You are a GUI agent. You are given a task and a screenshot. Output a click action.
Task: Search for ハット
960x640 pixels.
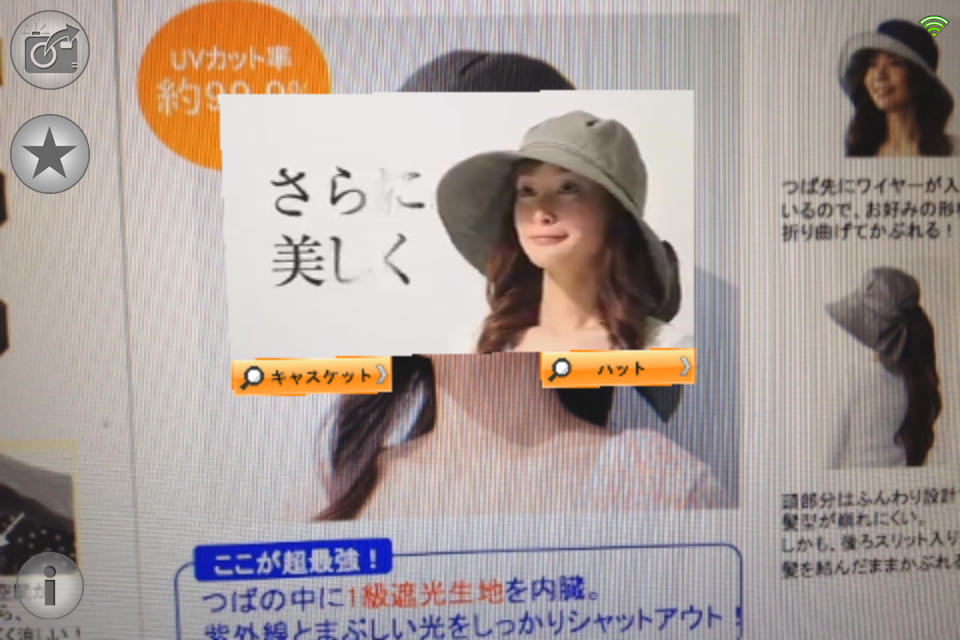(617, 368)
